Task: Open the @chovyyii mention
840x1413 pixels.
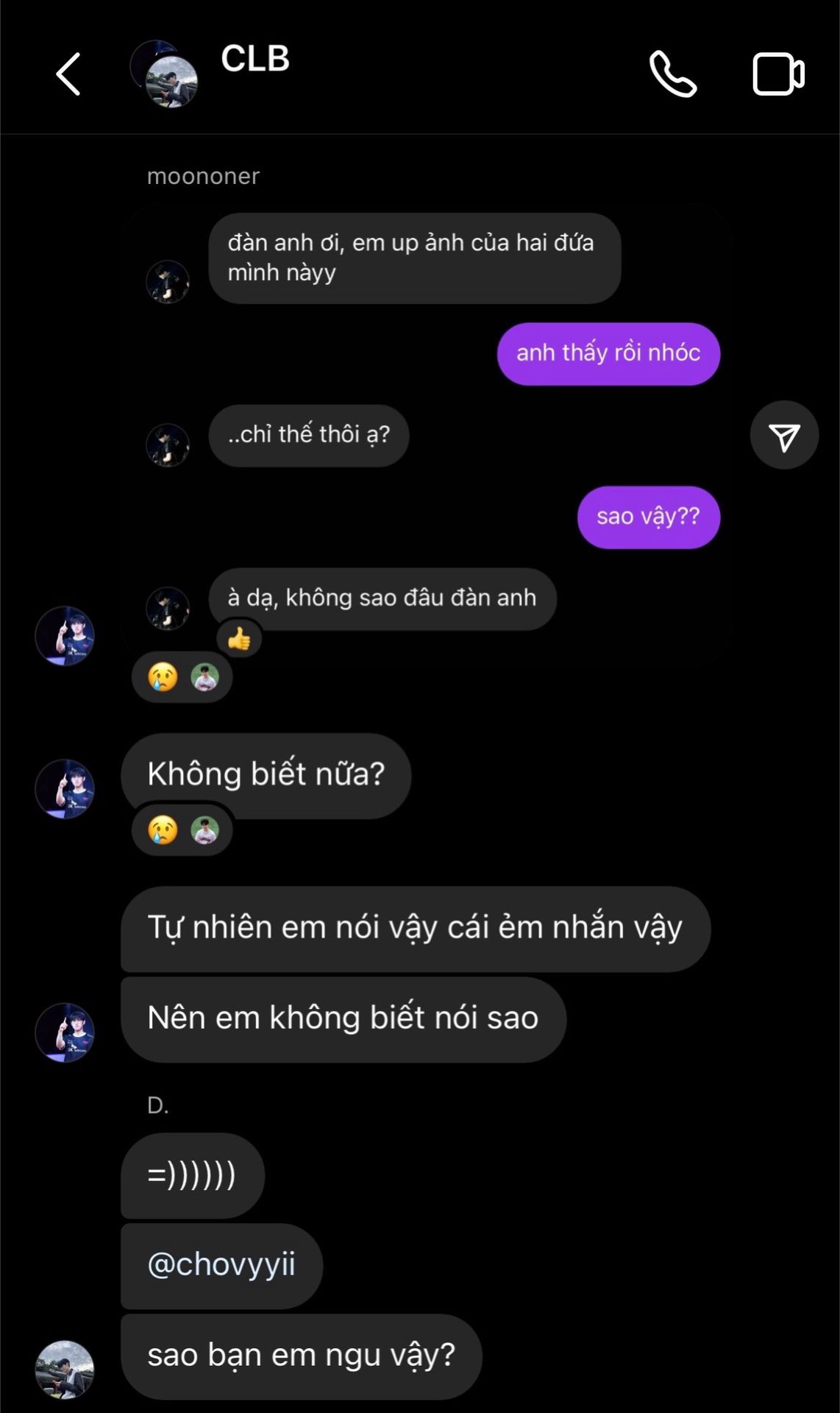Action: (221, 1264)
